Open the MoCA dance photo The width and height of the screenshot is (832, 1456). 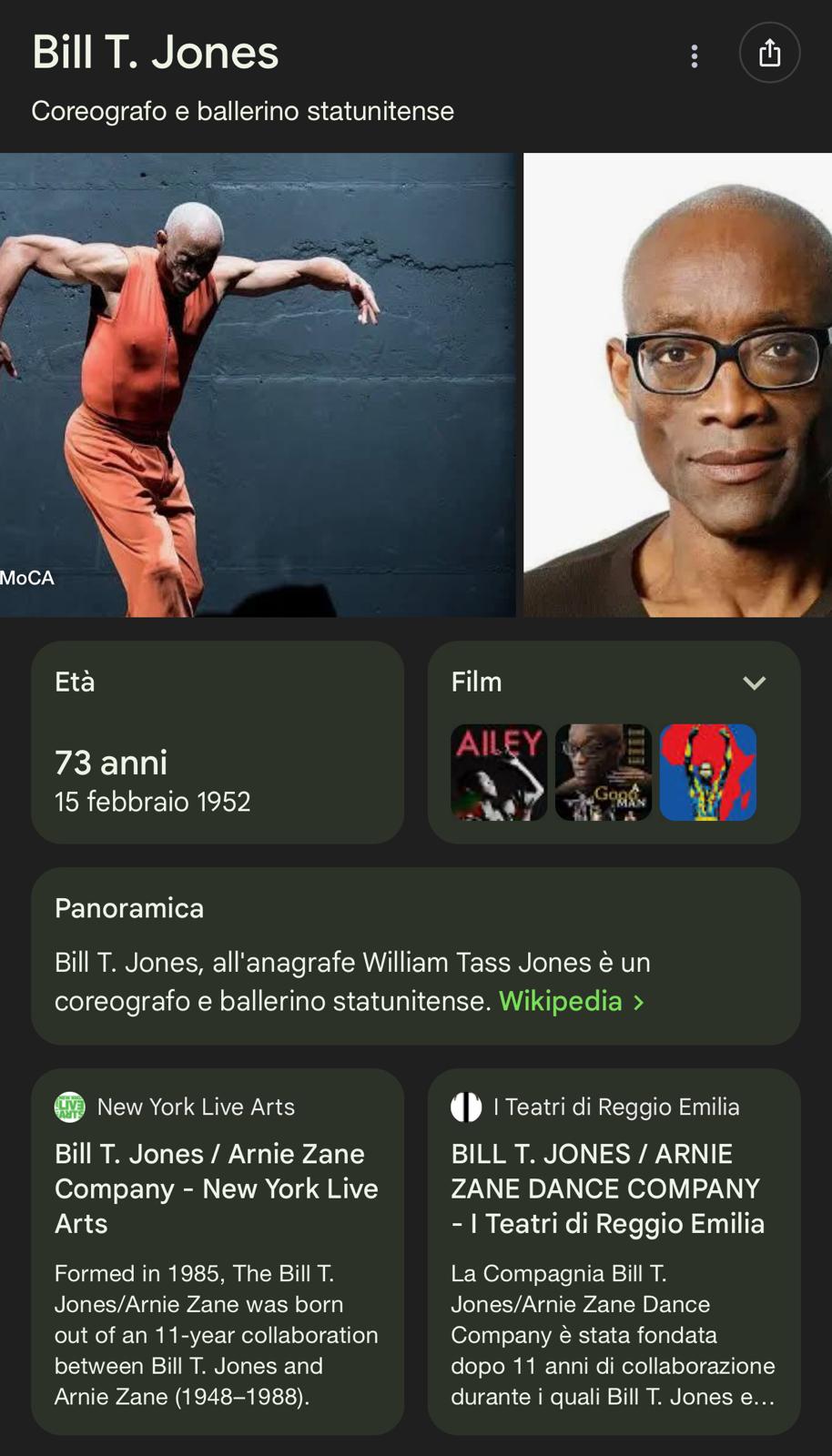(x=258, y=385)
